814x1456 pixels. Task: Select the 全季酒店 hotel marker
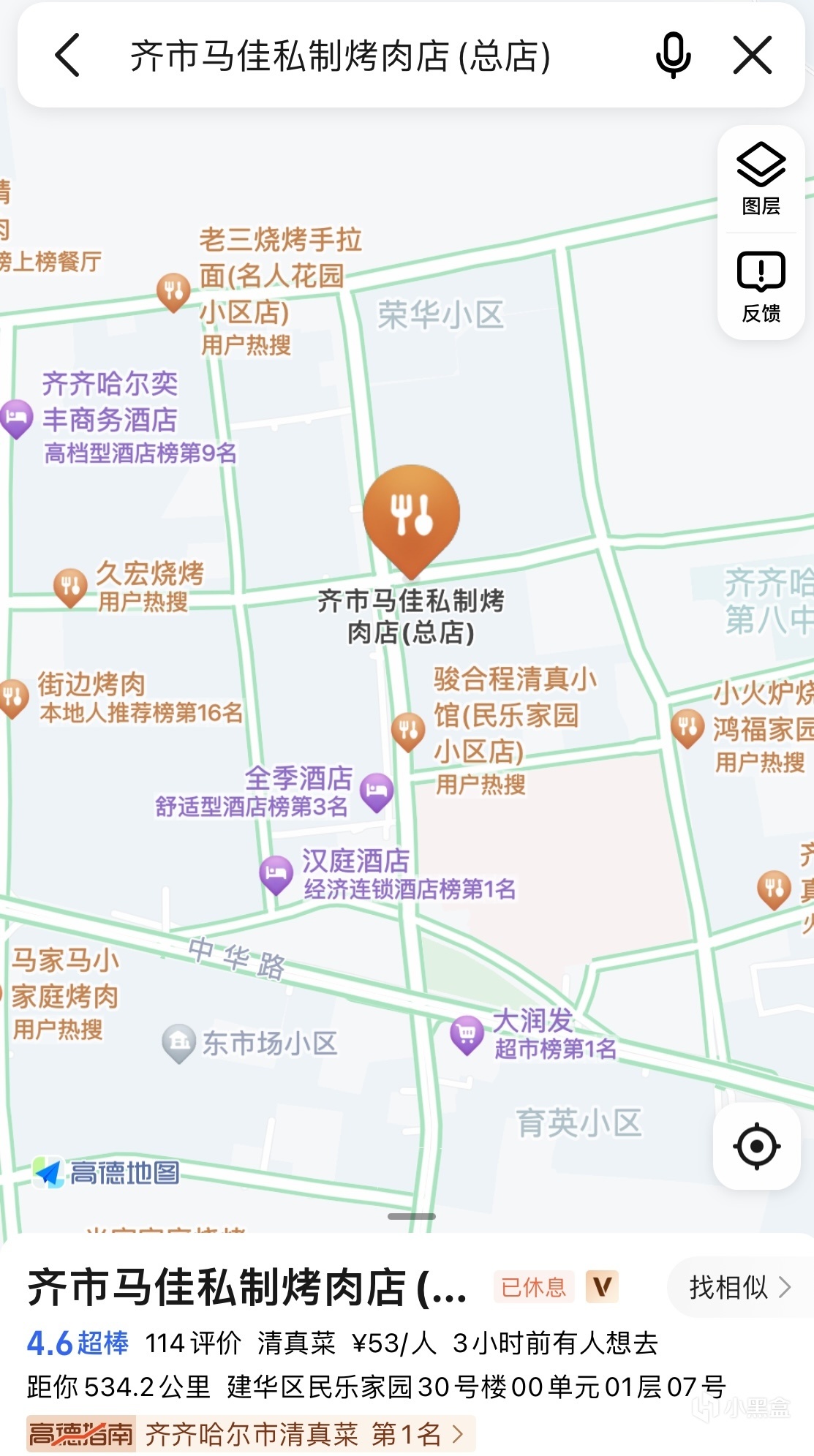tap(377, 791)
